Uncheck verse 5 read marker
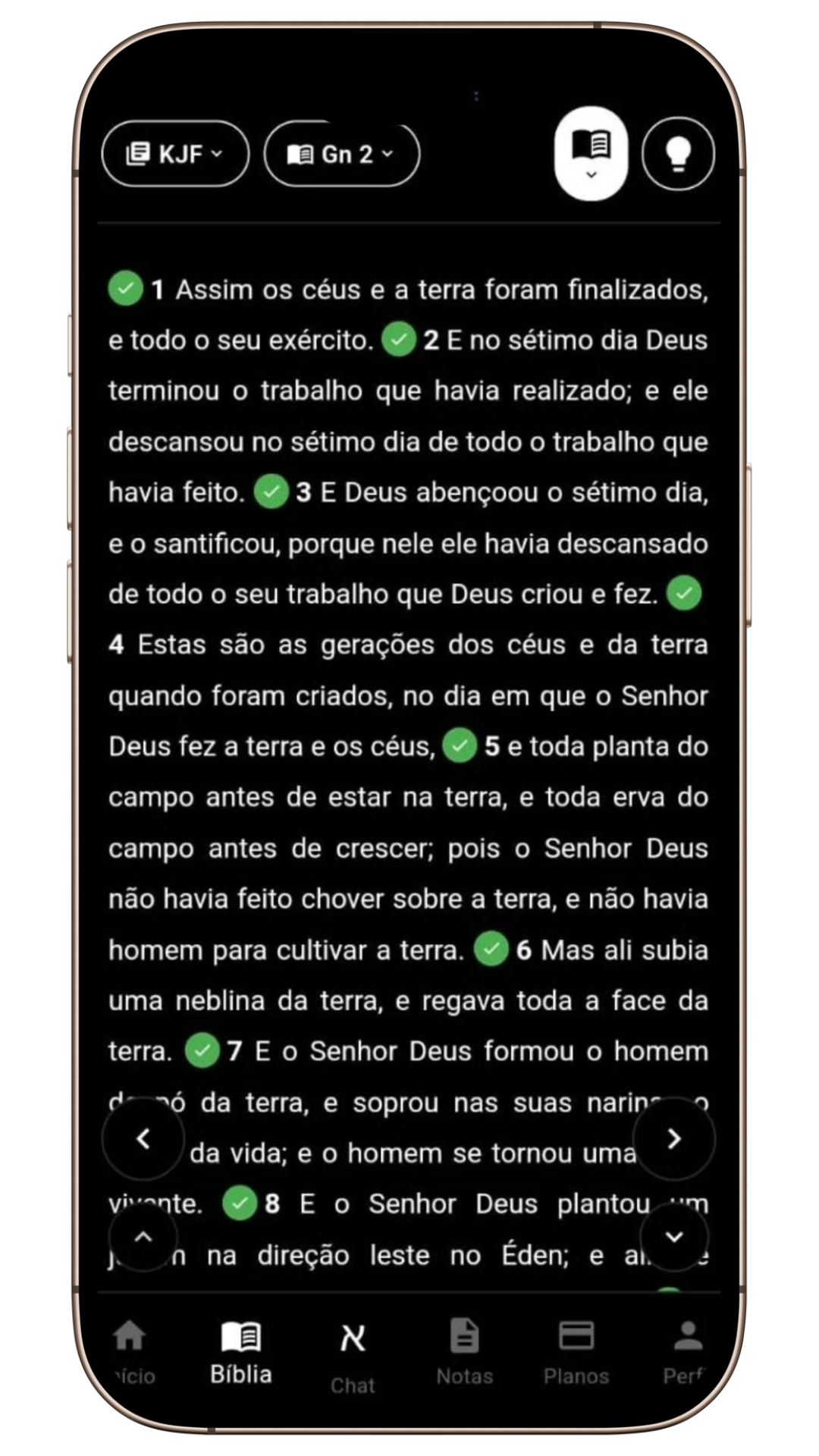 pos(460,746)
